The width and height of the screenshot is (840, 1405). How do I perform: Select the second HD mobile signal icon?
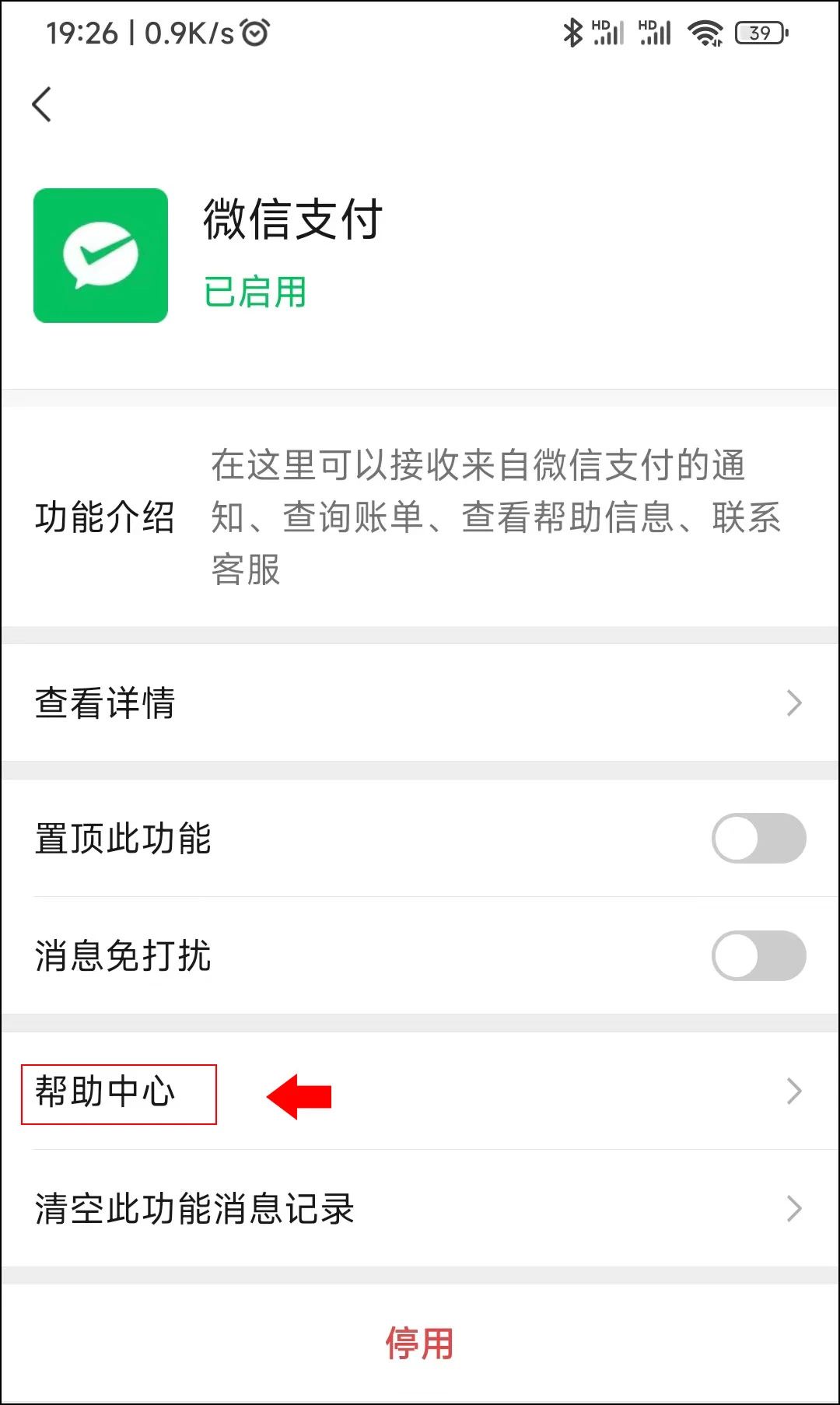coord(656,33)
